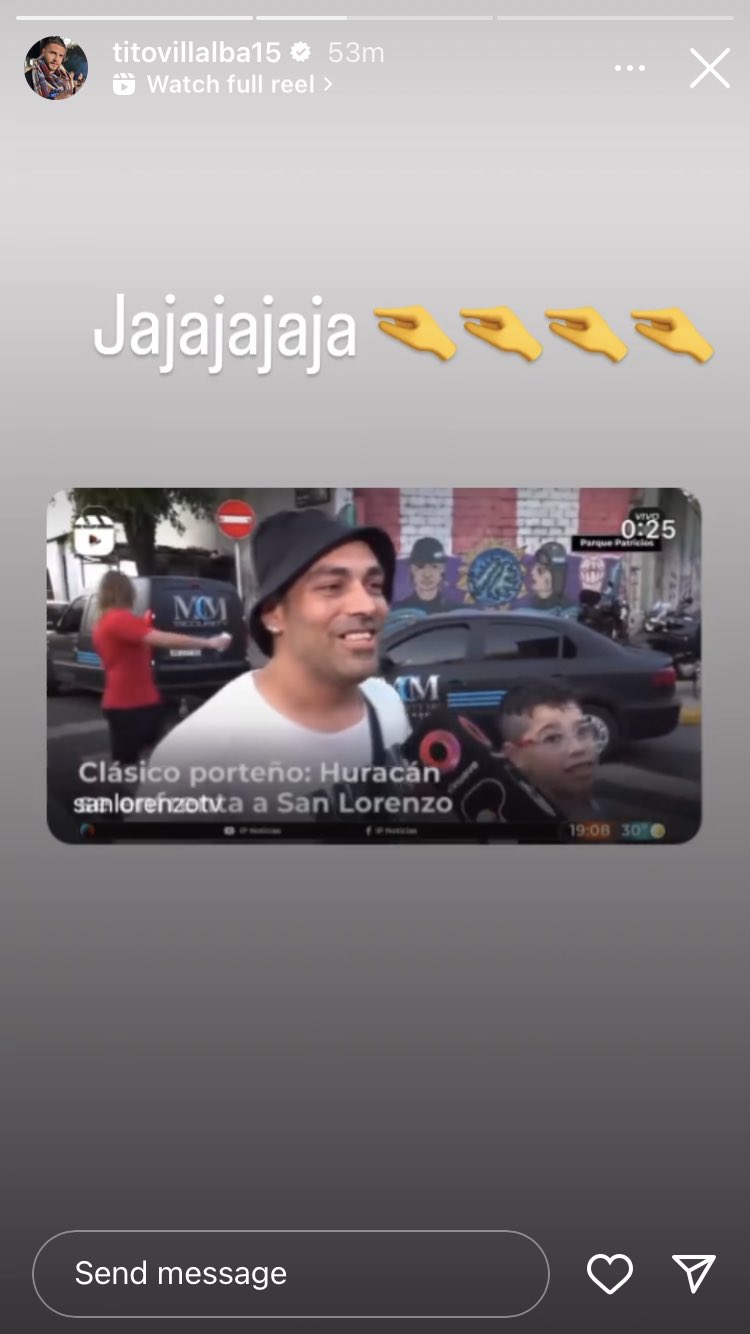Like this story with the heart
Image resolution: width=750 pixels, height=1334 pixels.
609,1273
